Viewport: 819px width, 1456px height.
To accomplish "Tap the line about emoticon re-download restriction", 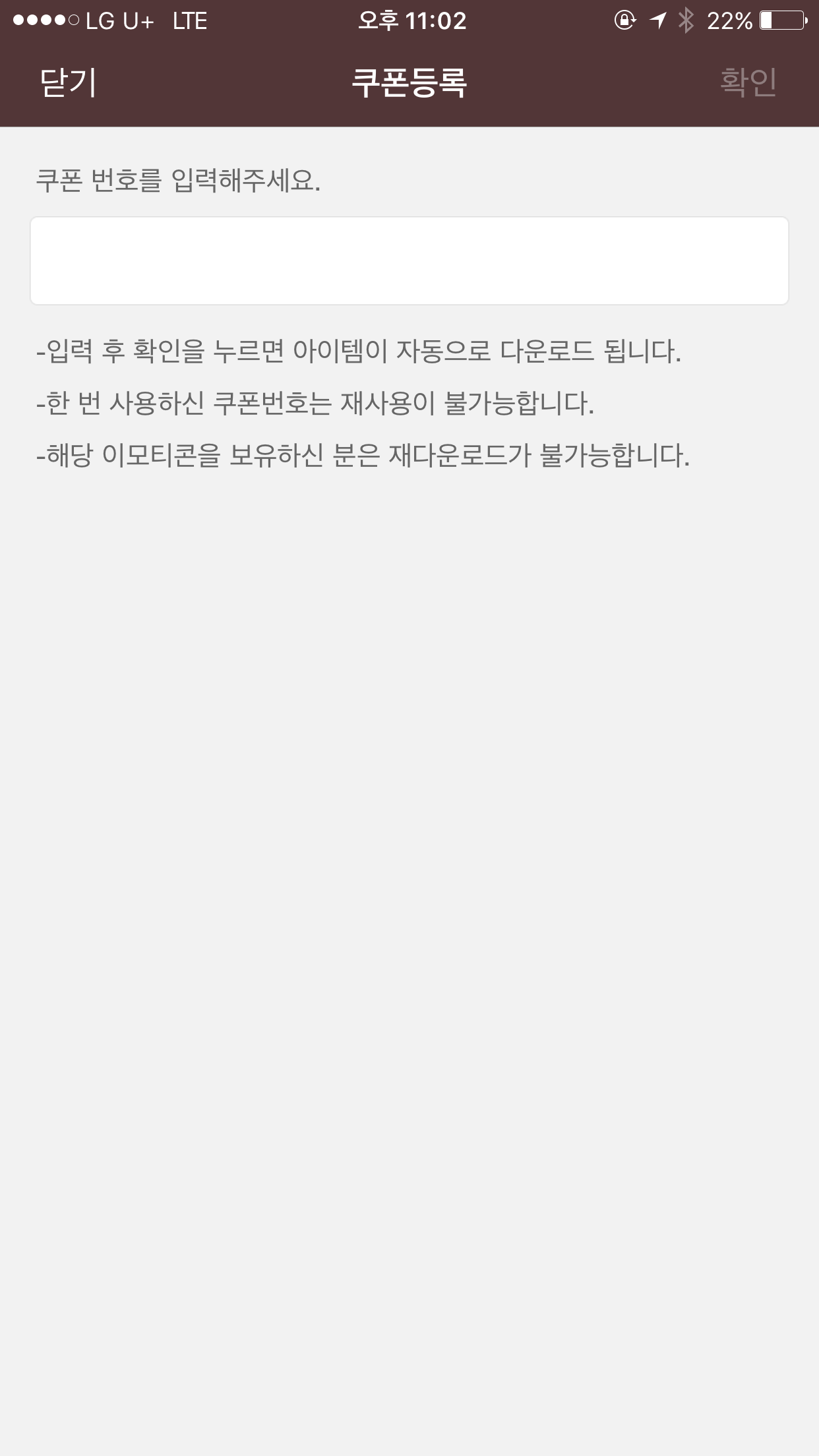I will (x=363, y=456).
